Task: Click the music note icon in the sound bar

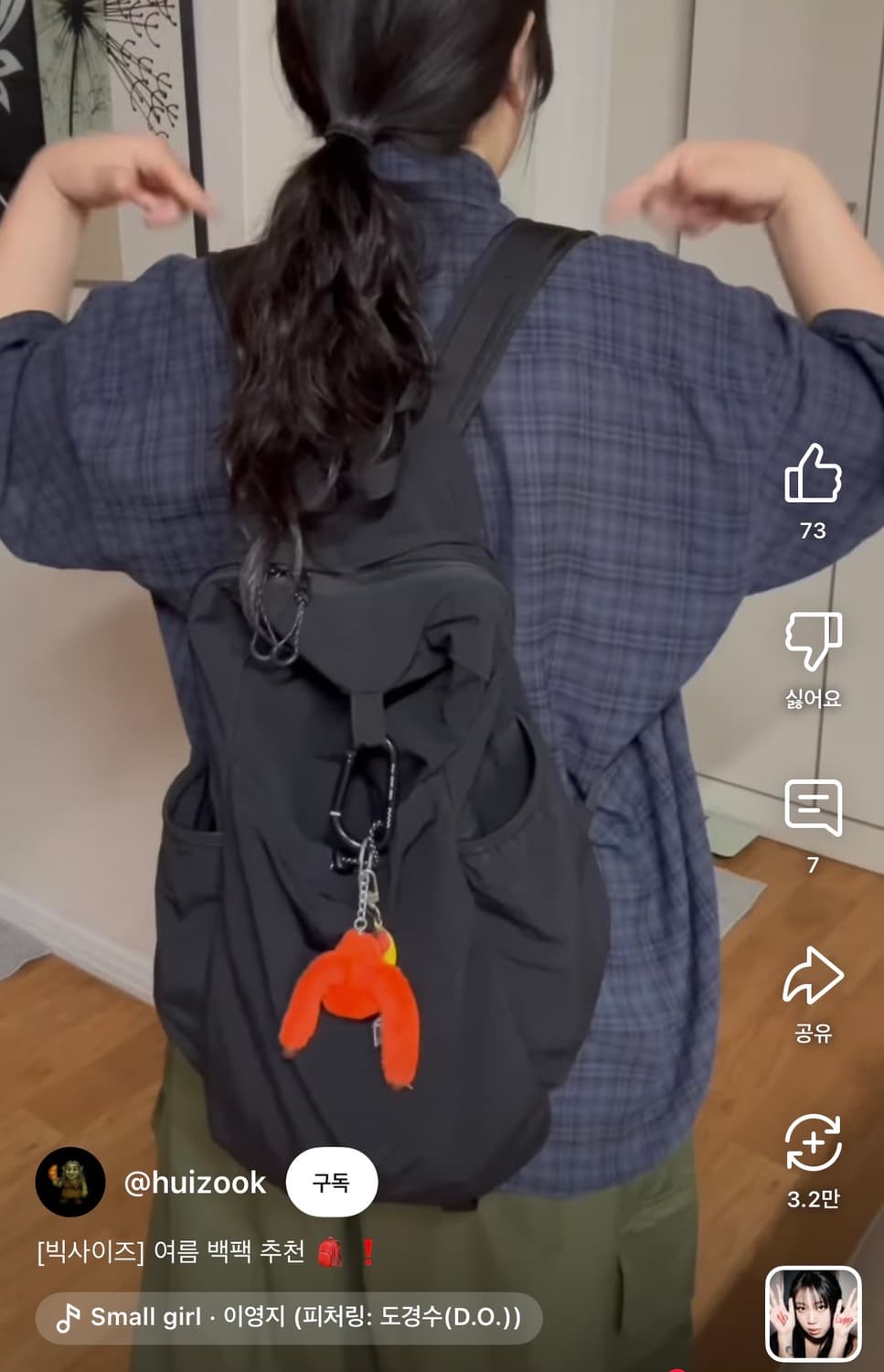Action: [x=70, y=1318]
